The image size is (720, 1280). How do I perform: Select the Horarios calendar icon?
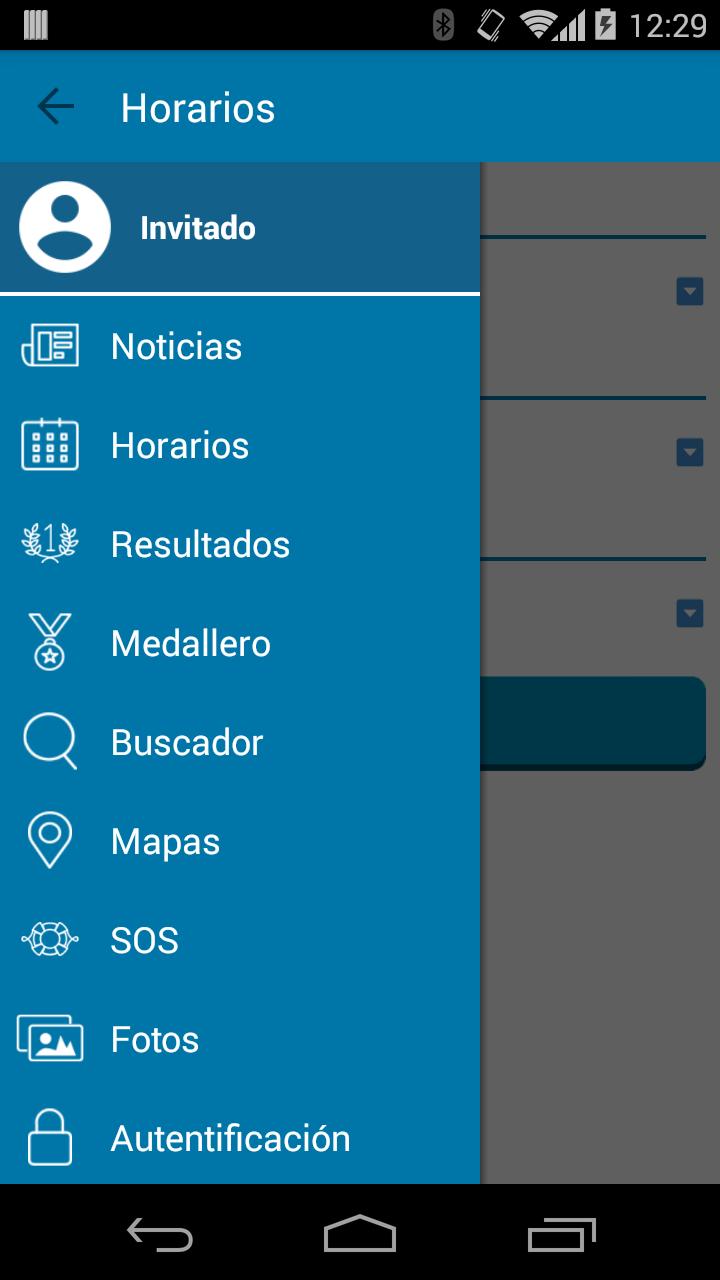(49, 444)
